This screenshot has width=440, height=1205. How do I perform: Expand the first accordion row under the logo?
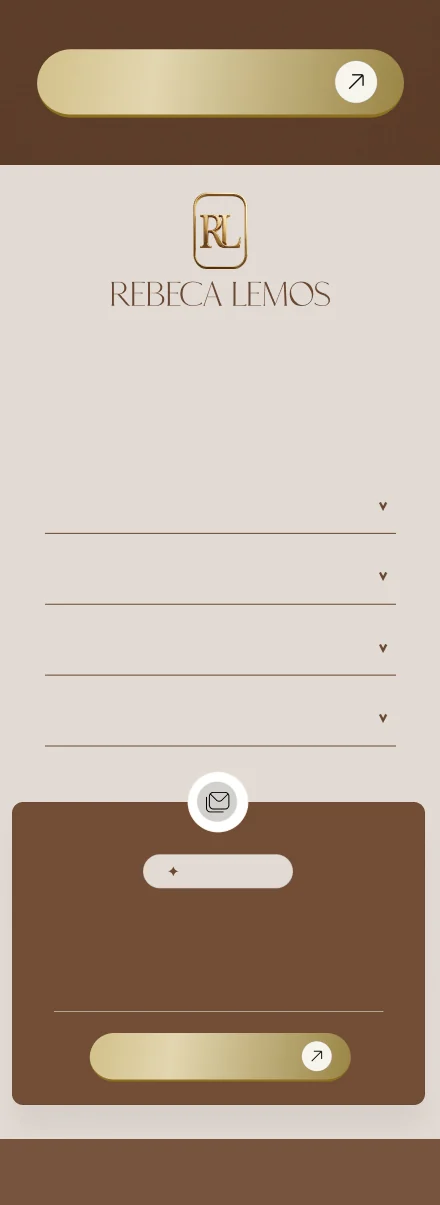coord(220,506)
